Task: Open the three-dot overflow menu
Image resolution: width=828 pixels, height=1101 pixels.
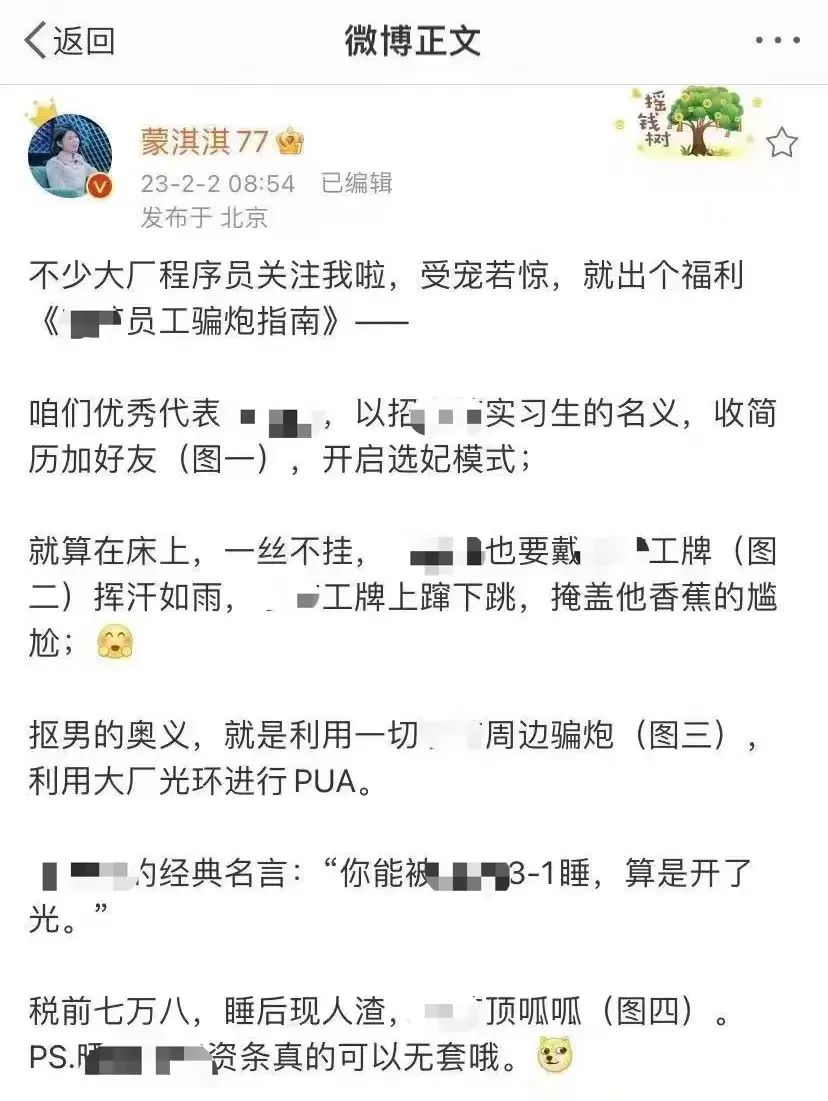Action: (777, 41)
